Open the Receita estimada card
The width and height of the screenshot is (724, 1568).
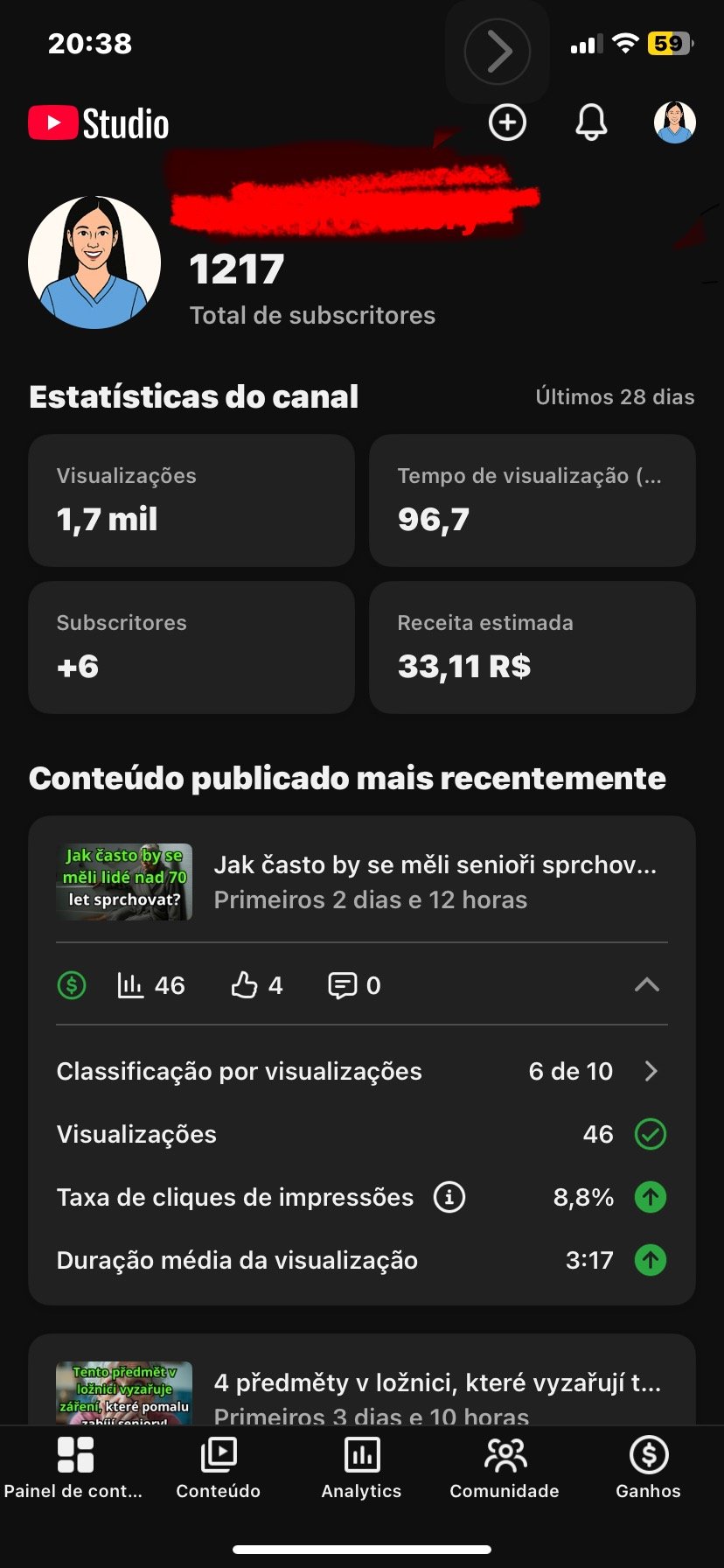532,647
